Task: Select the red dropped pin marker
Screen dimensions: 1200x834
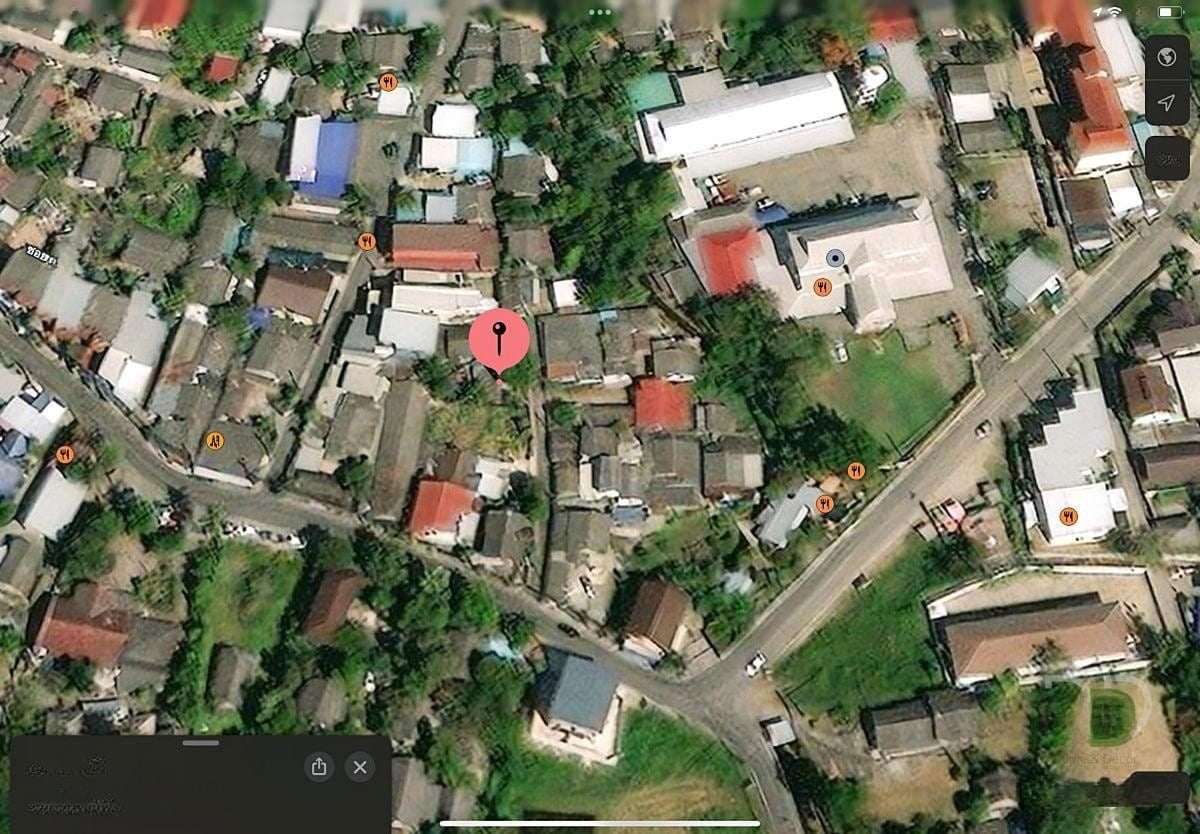Action: [499, 340]
